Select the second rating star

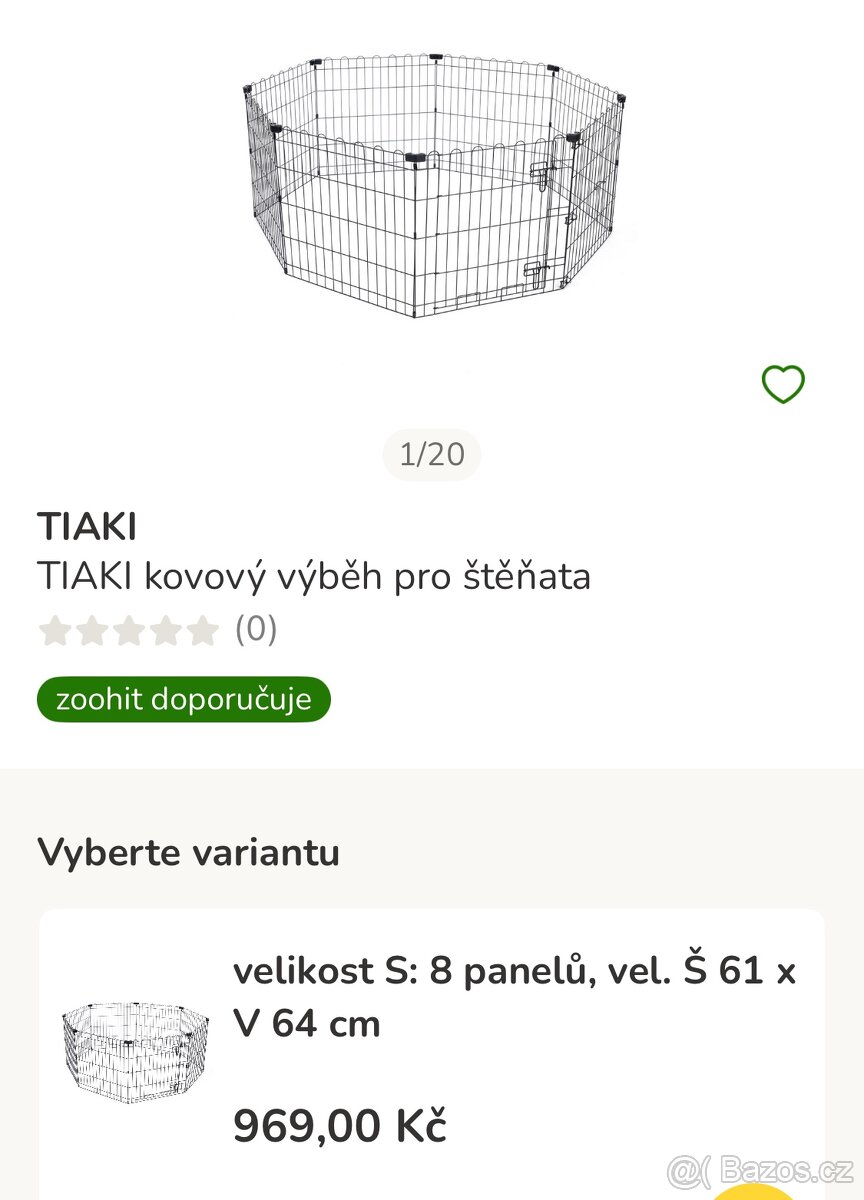[x=90, y=630]
